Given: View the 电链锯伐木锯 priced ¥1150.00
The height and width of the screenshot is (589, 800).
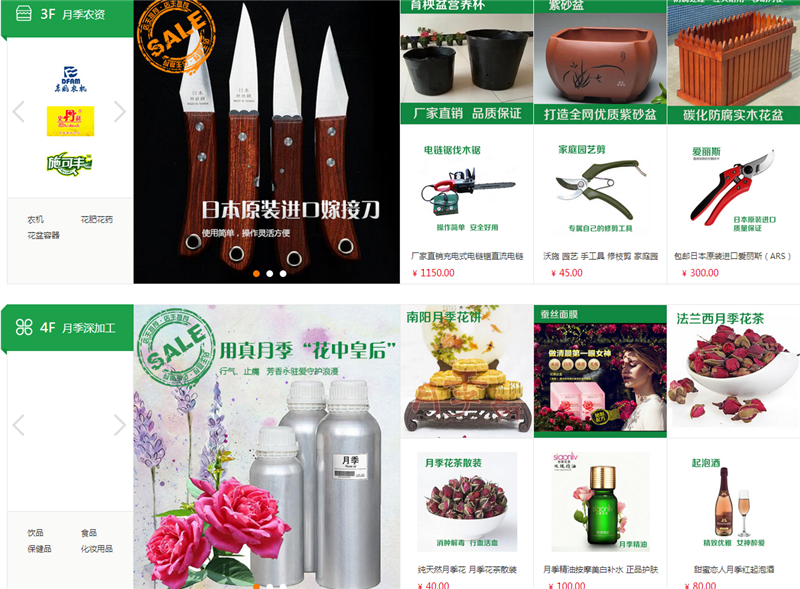Looking at the screenshot, I should (x=466, y=210).
